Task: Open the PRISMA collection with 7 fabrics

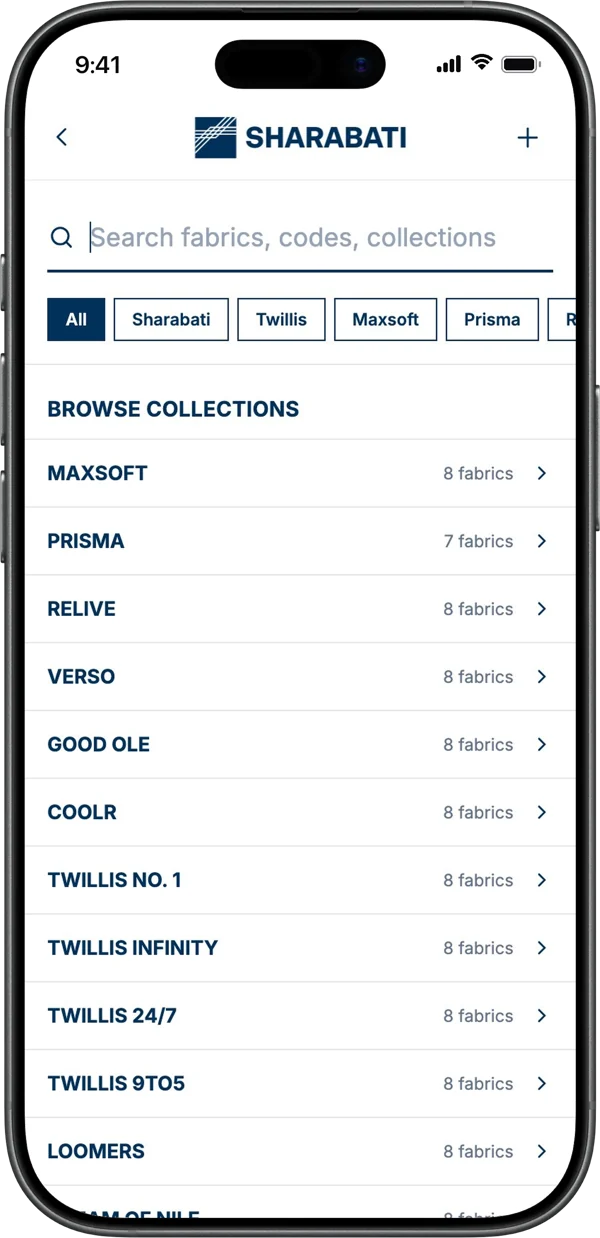Action: click(300, 541)
